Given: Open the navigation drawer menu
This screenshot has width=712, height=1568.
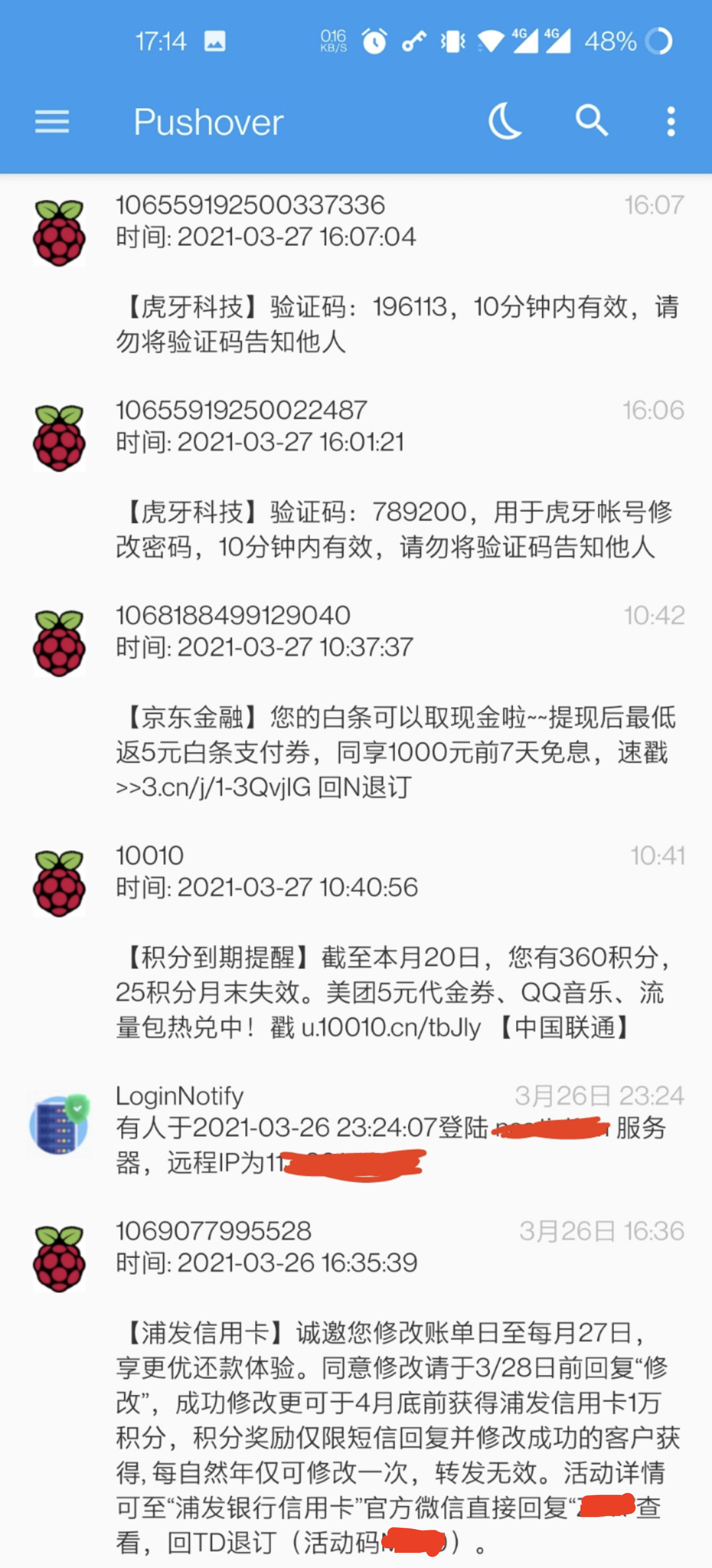Looking at the screenshot, I should coord(51,122).
